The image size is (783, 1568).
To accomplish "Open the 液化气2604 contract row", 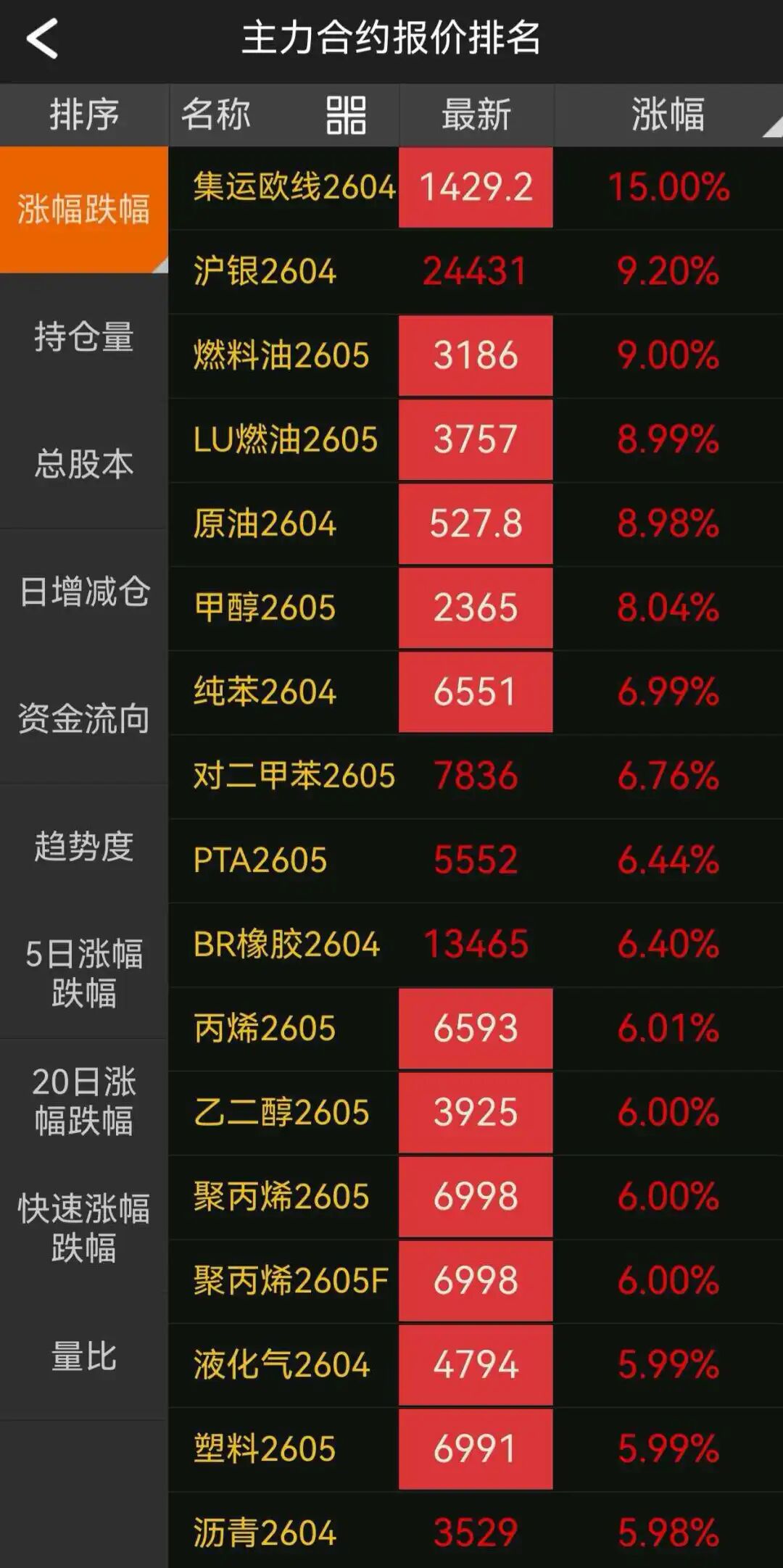I will tap(283, 1365).
